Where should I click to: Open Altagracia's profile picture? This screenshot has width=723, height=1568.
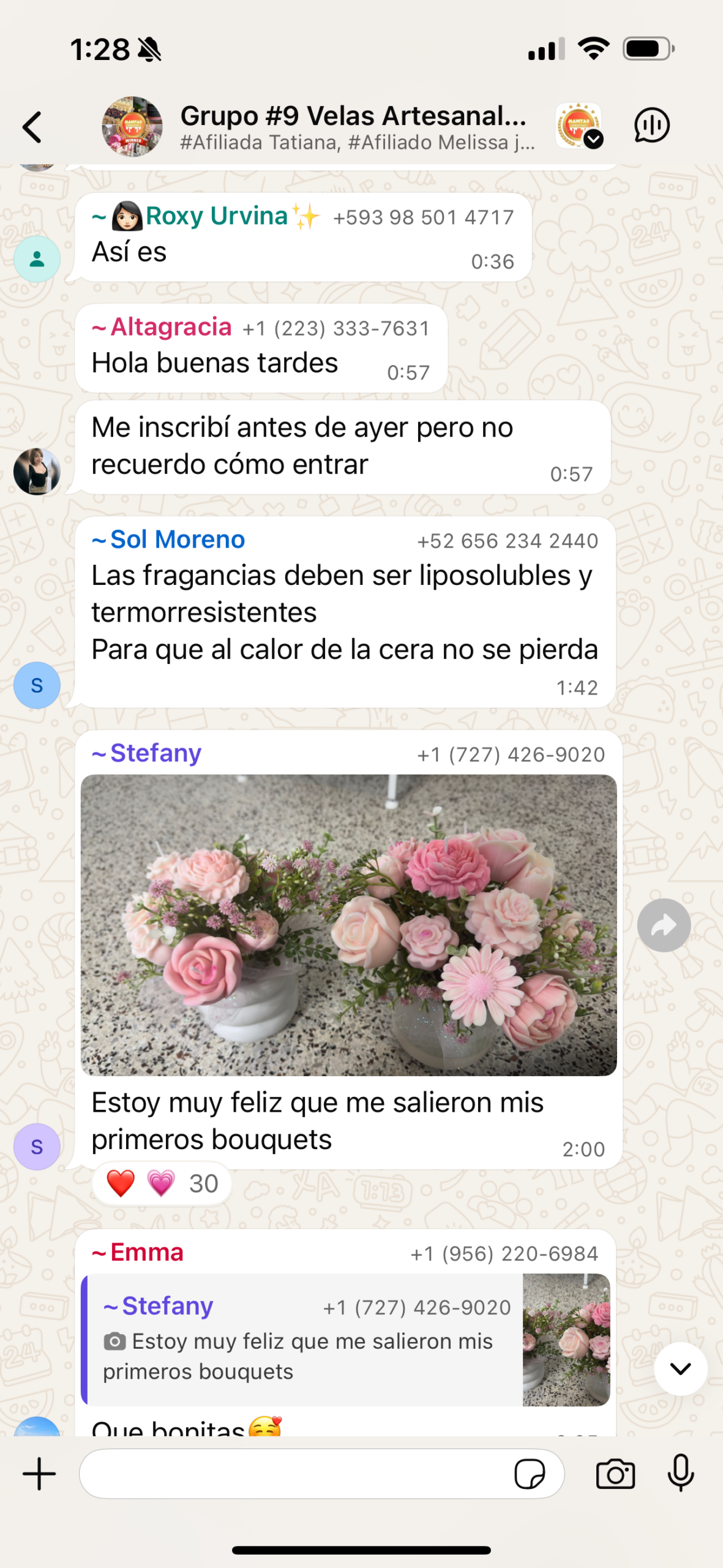(x=37, y=471)
